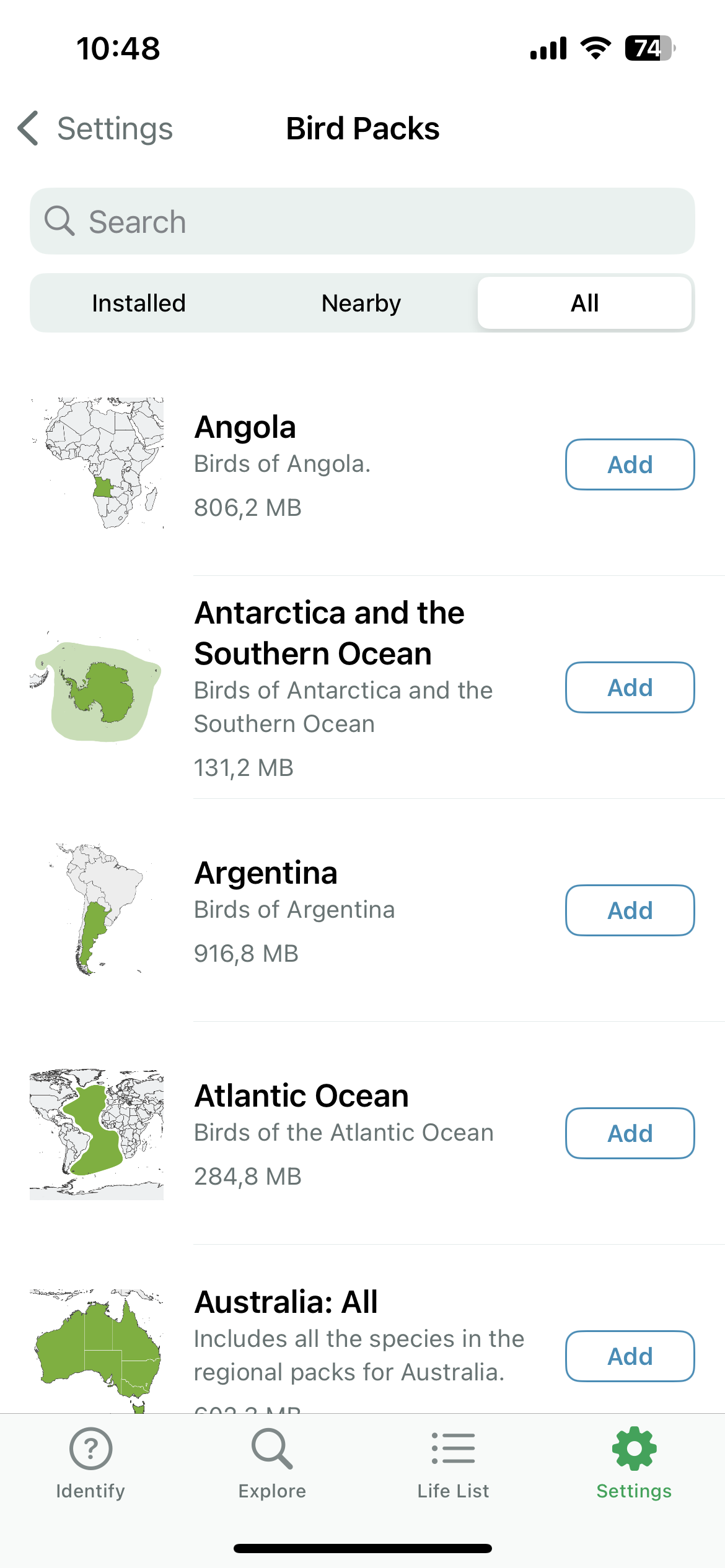The width and height of the screenshot is (725, 1568).
Task: Switch to the Installed segment
Action: pyautogui.click(x=139, y=303)
